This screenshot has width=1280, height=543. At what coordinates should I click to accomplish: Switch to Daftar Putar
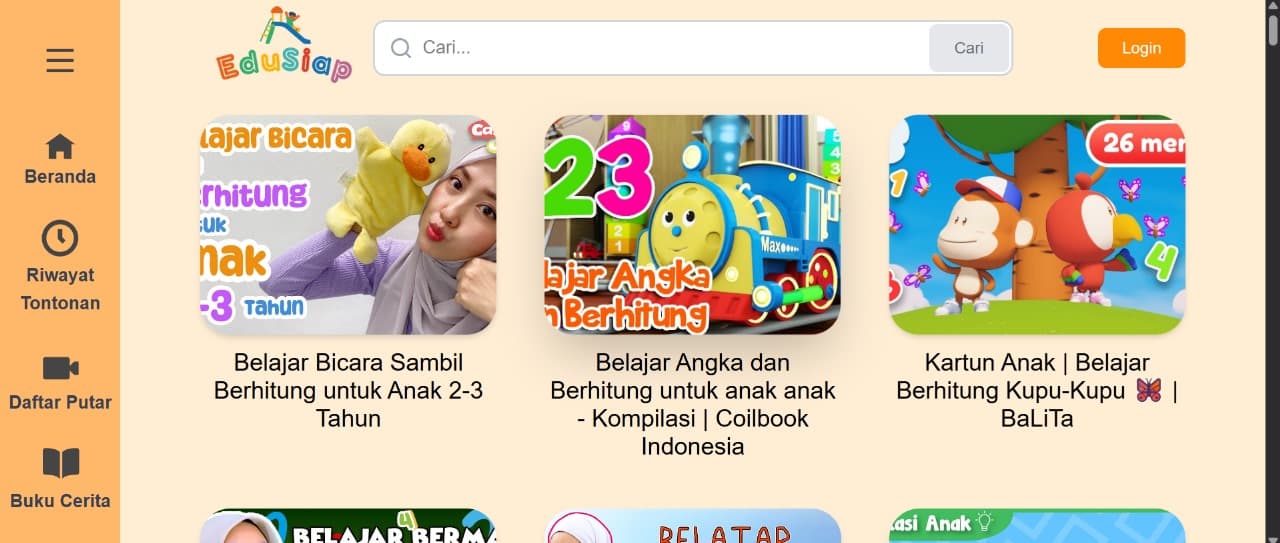pos(60,382)
